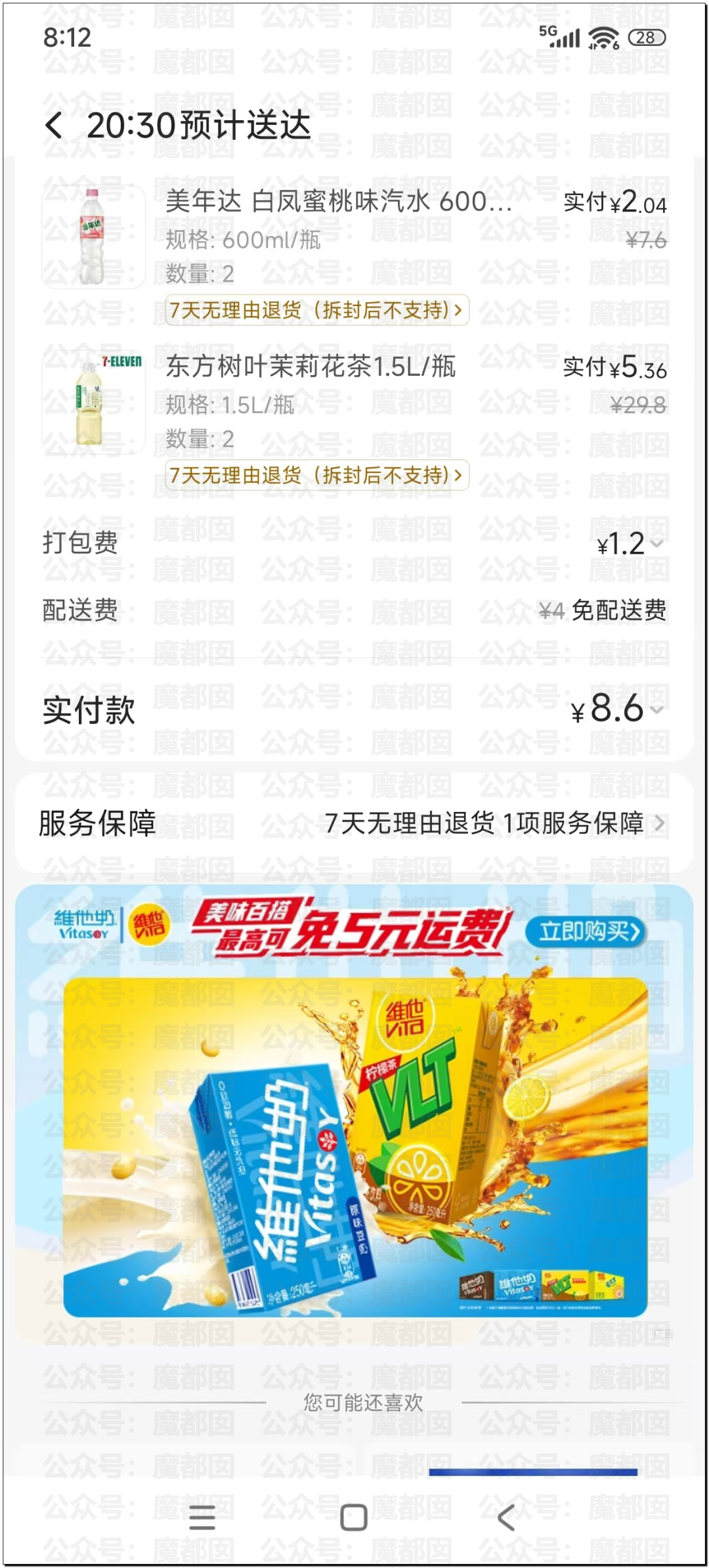Open the 服务保障 details row

tap(354, 823)
